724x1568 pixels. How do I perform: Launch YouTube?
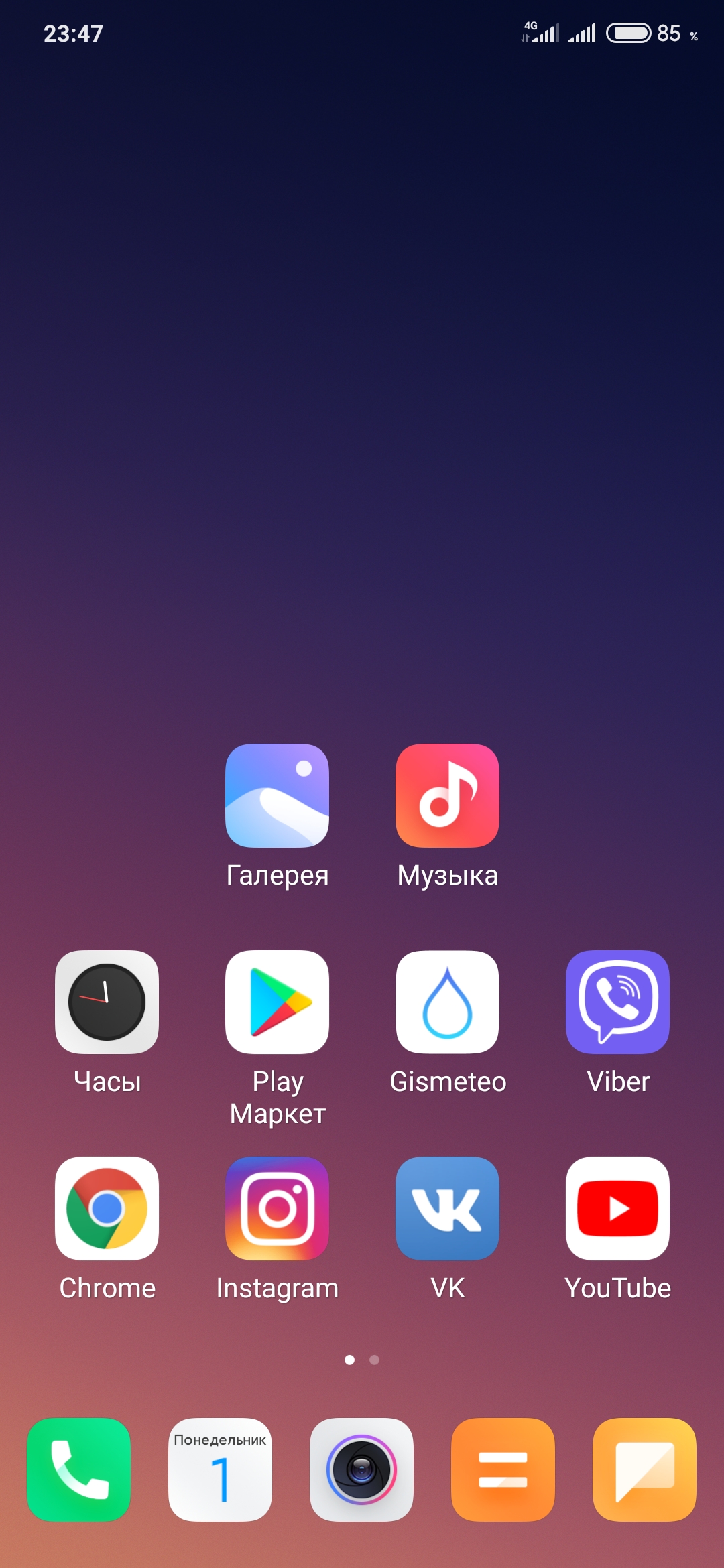617,1208
